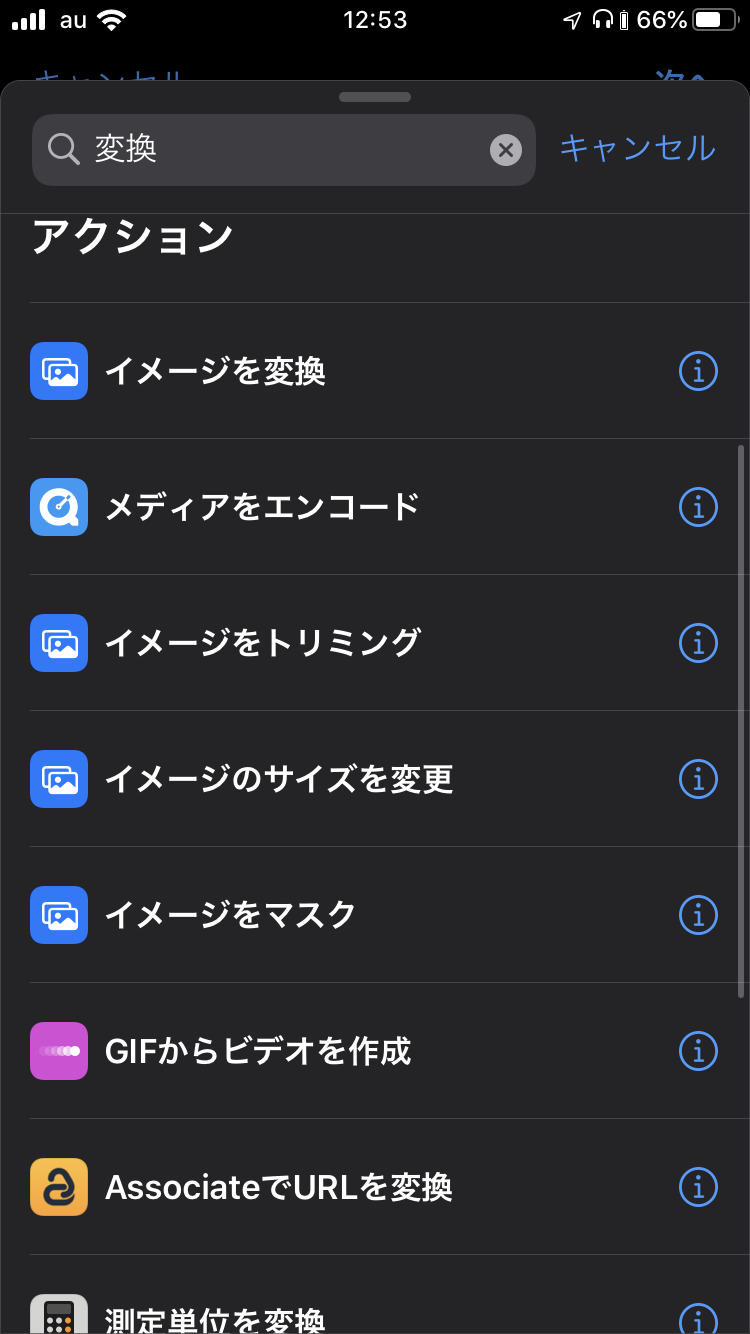This screenshot has width=750, height=1334.
Task: Pick the イメージをマスク action
Action: [230, 915]
